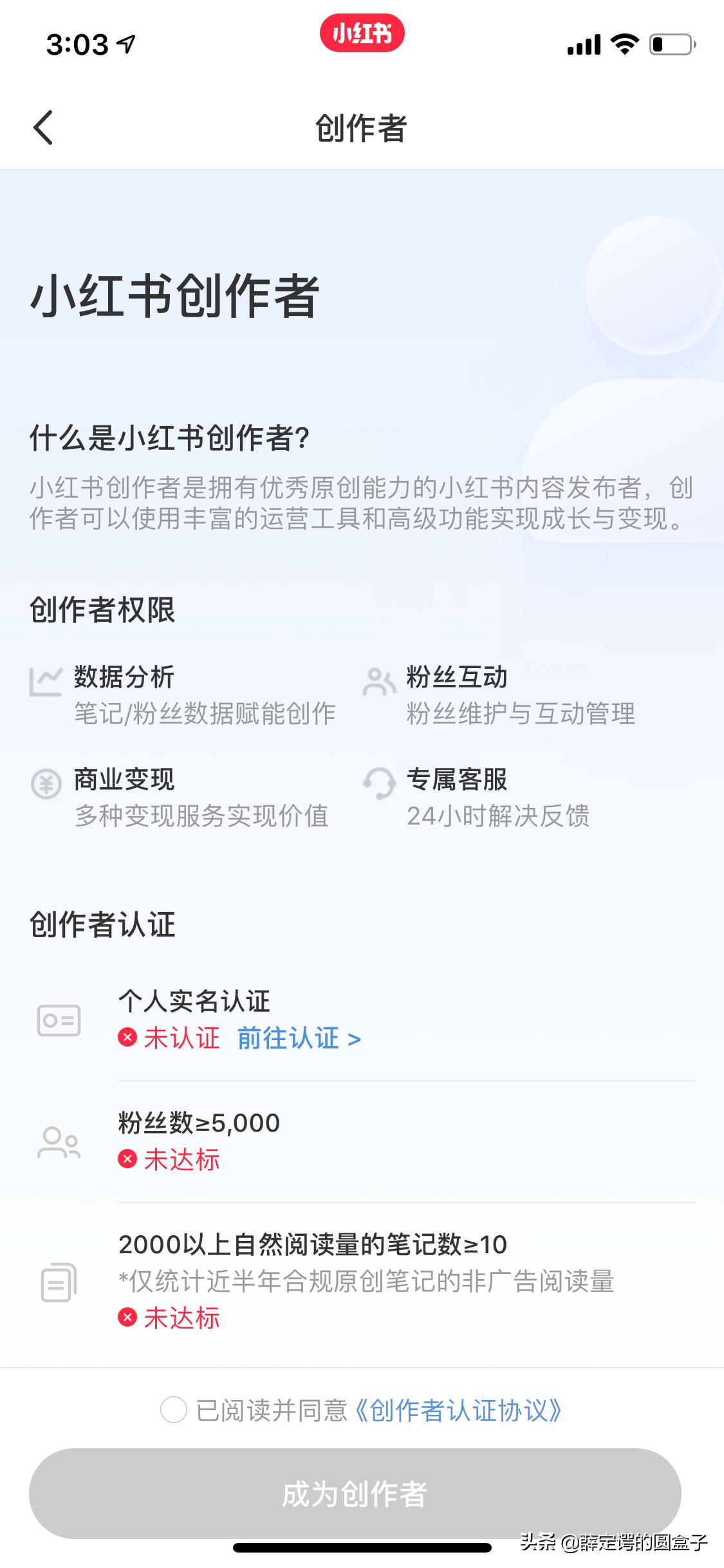Click the ID card icon beside 个人实名认证
The image size is (724, 1568).
click(x=60, y=1019)
